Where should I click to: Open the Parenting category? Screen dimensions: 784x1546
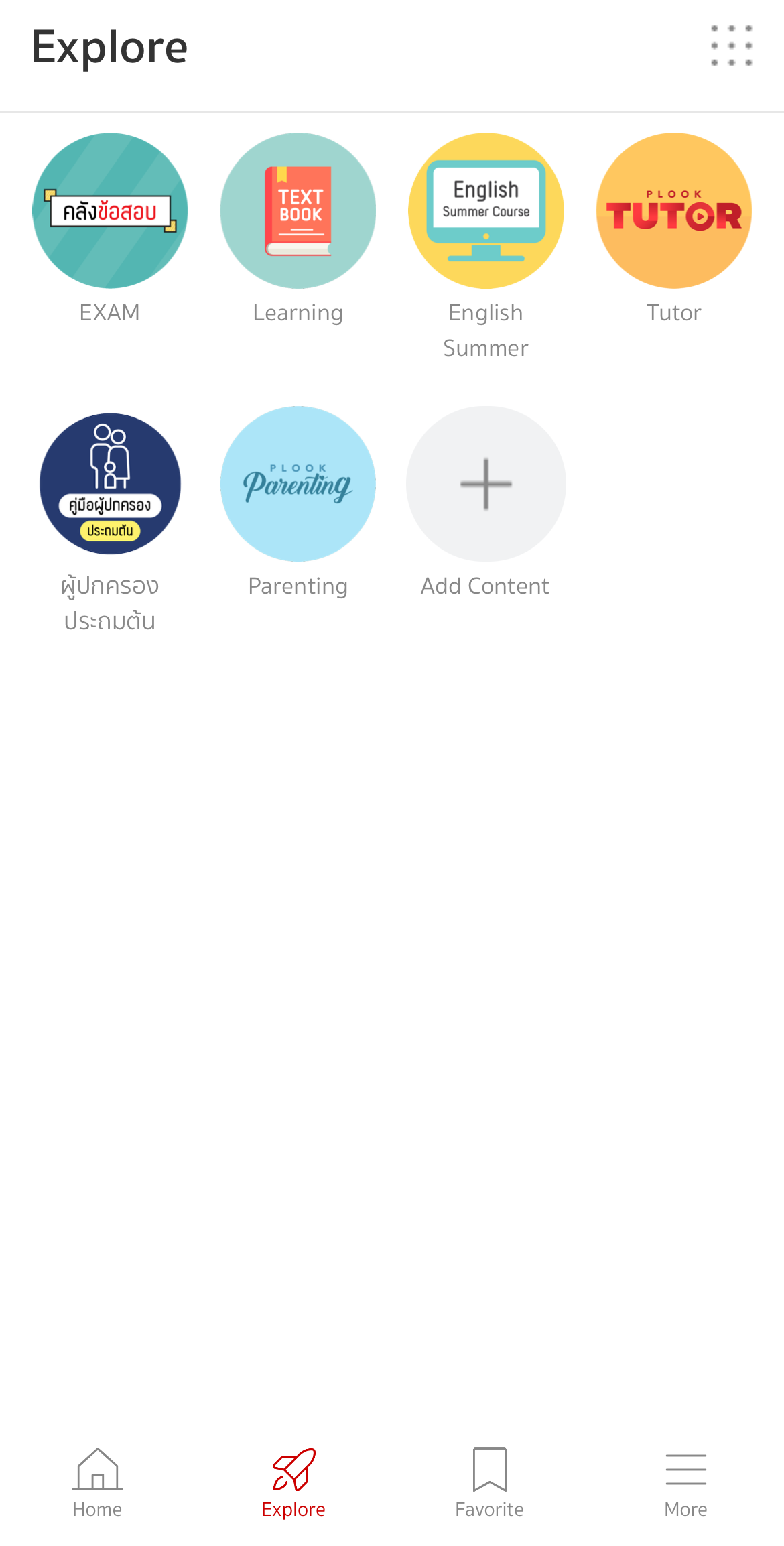[x=298, y=484]
